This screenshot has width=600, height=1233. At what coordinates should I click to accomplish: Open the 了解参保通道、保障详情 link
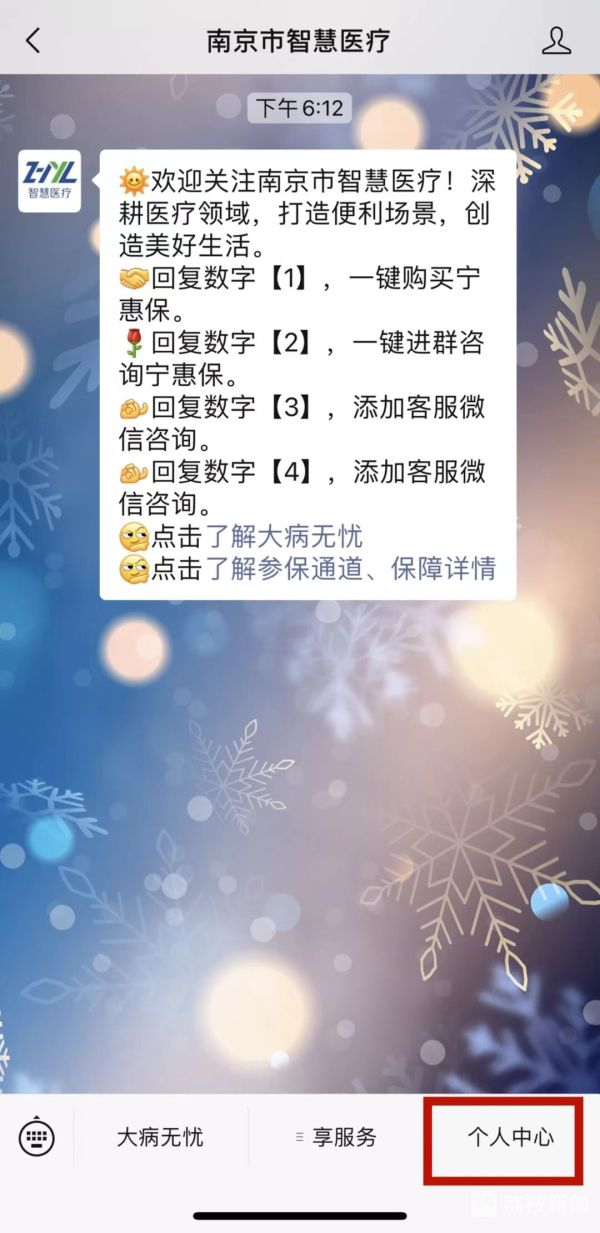tap(350, 569)
